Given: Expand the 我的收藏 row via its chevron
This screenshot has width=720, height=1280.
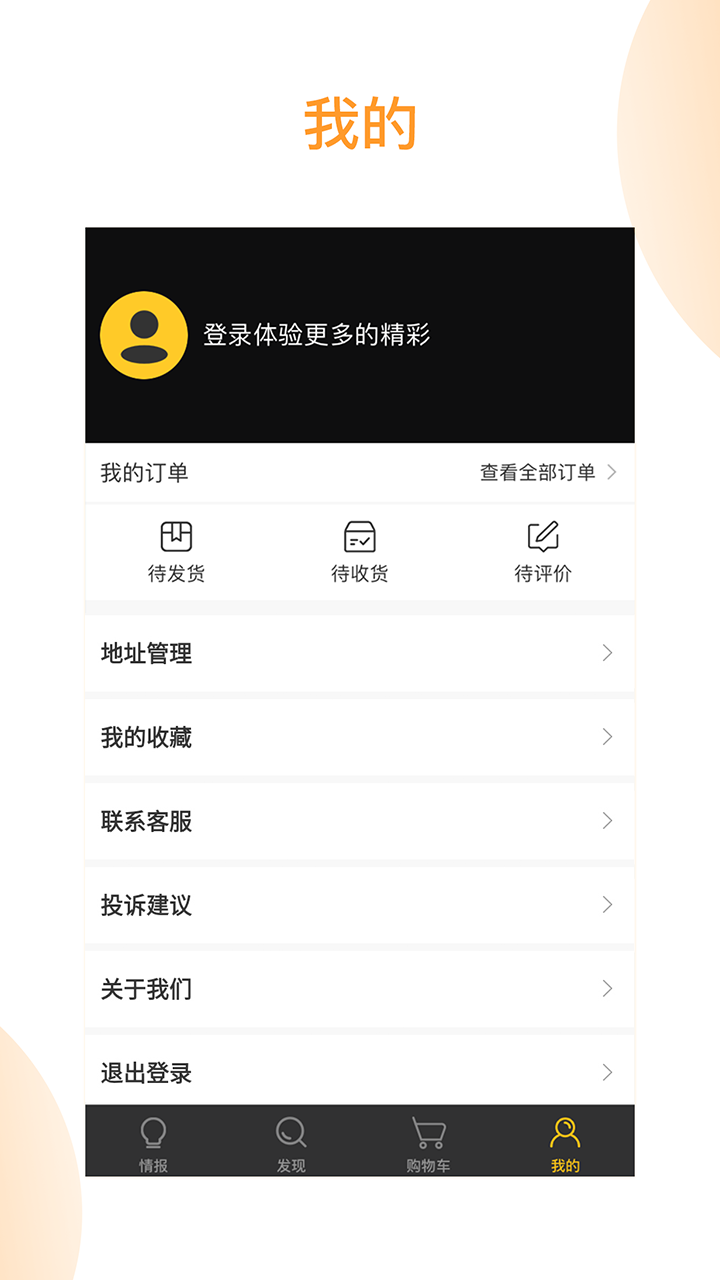Looking at the screenshot, I should [x=608, y=737].
